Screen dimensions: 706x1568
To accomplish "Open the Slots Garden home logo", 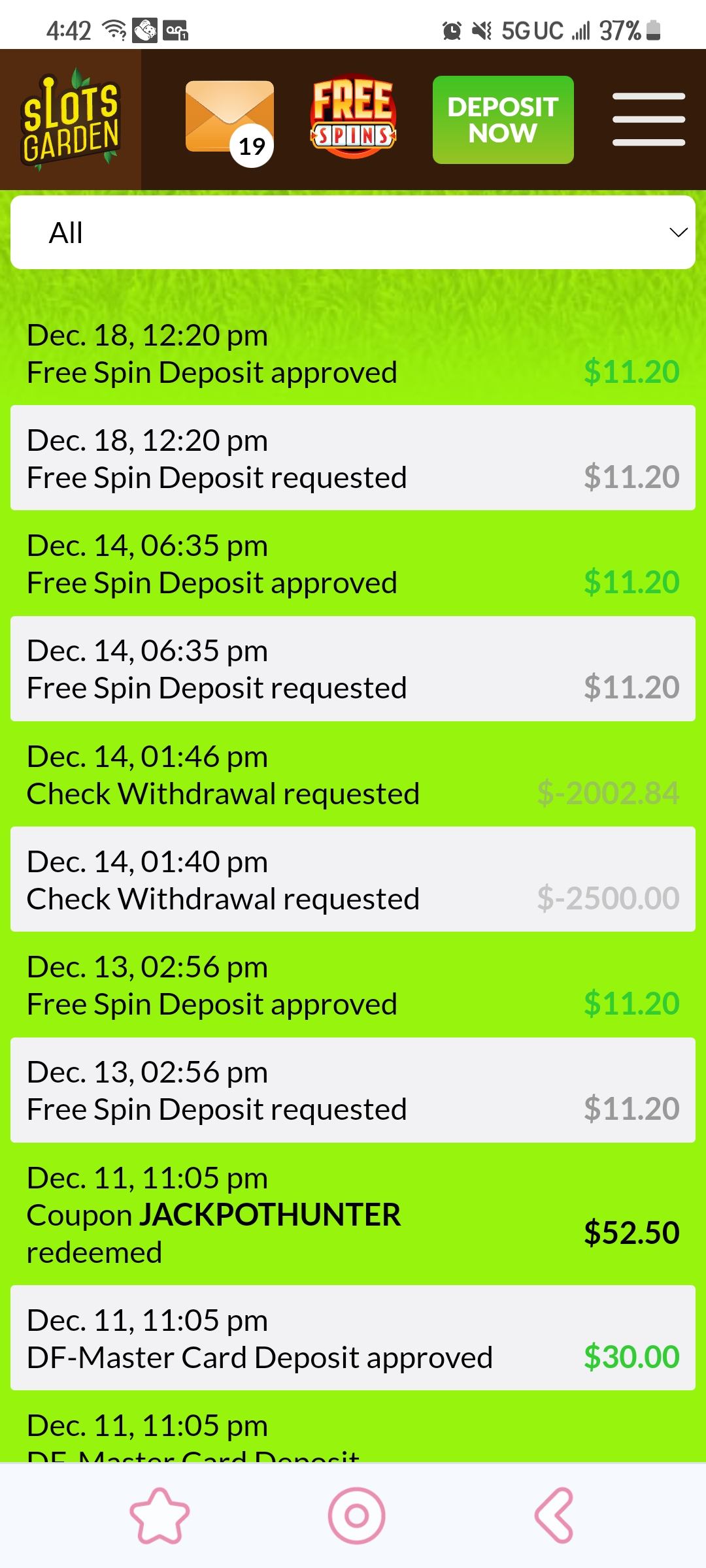I will [x=71, y=120].
